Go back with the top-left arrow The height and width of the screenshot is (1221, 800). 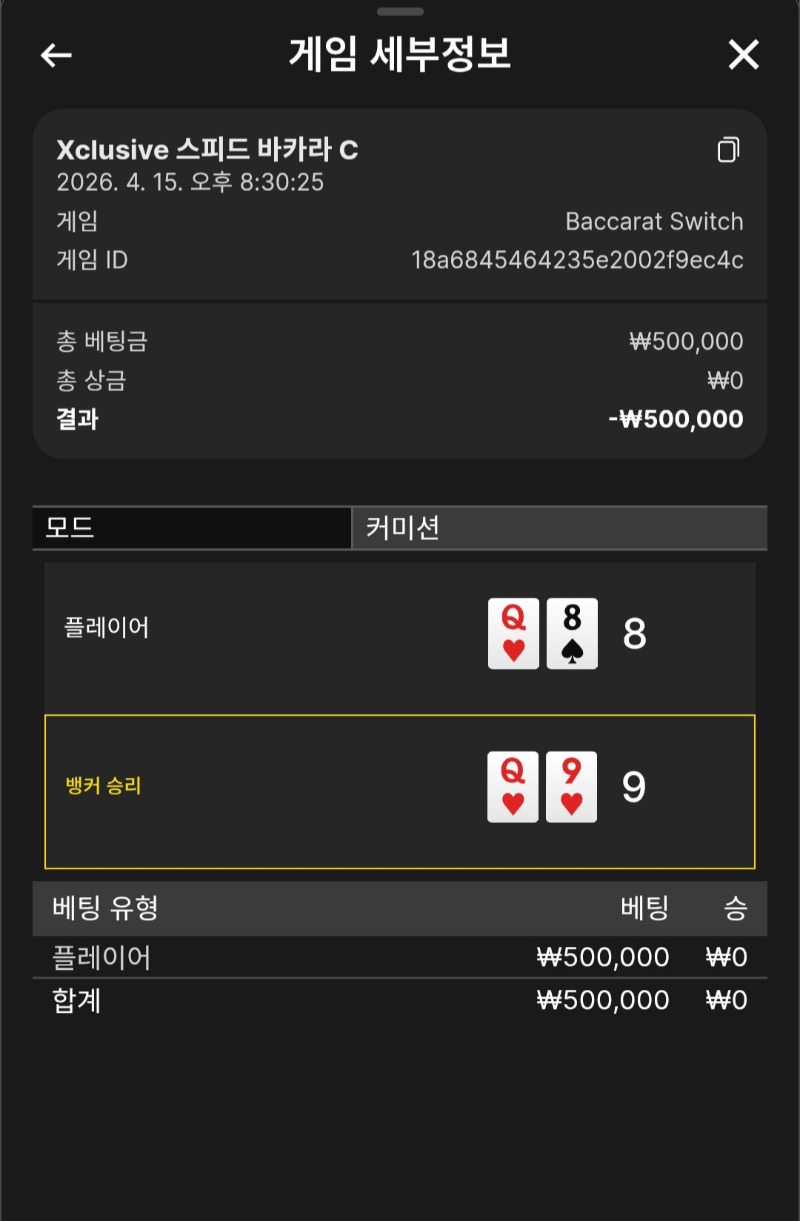click(x=56, y=55)
